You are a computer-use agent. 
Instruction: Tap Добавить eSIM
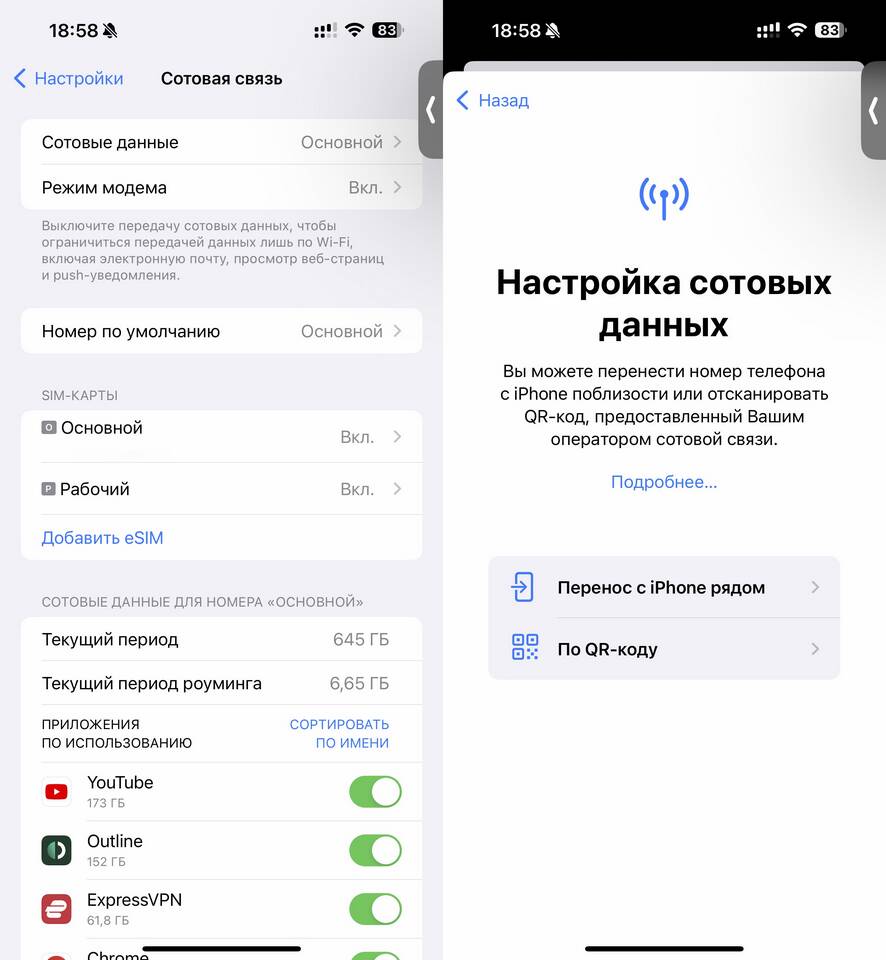click(x=102, y=538)
